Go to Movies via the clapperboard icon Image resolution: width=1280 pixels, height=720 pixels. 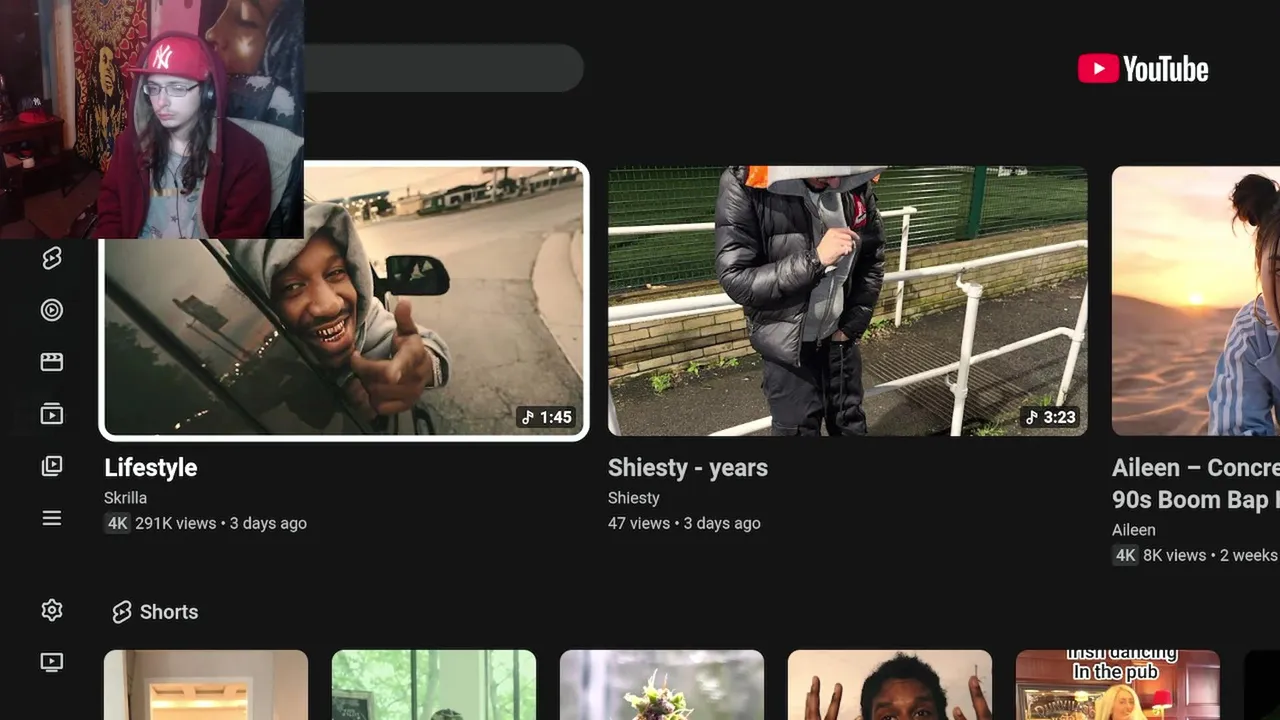pos(52,362)
